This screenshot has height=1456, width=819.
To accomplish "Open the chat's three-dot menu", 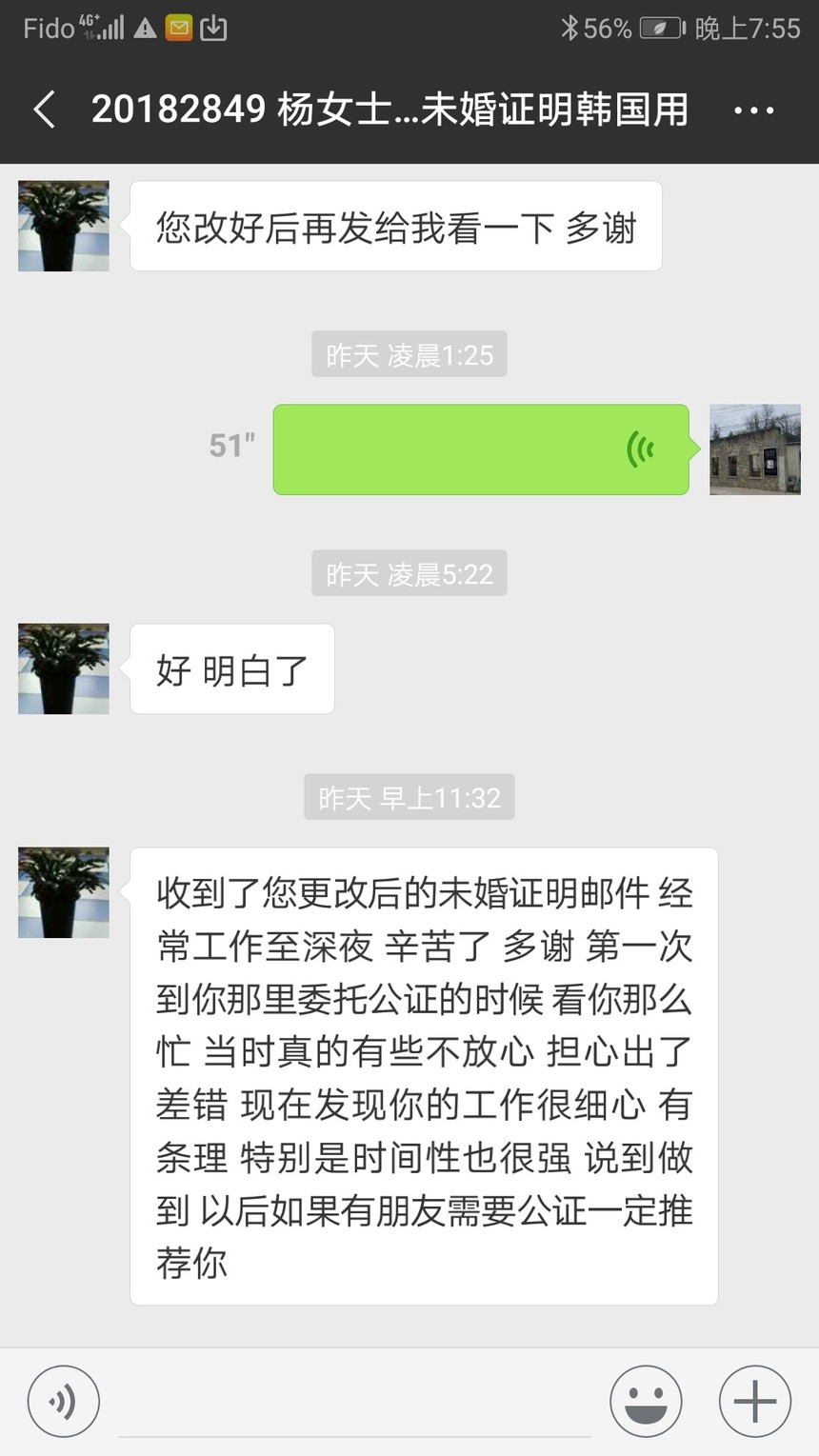I will 753,110.
